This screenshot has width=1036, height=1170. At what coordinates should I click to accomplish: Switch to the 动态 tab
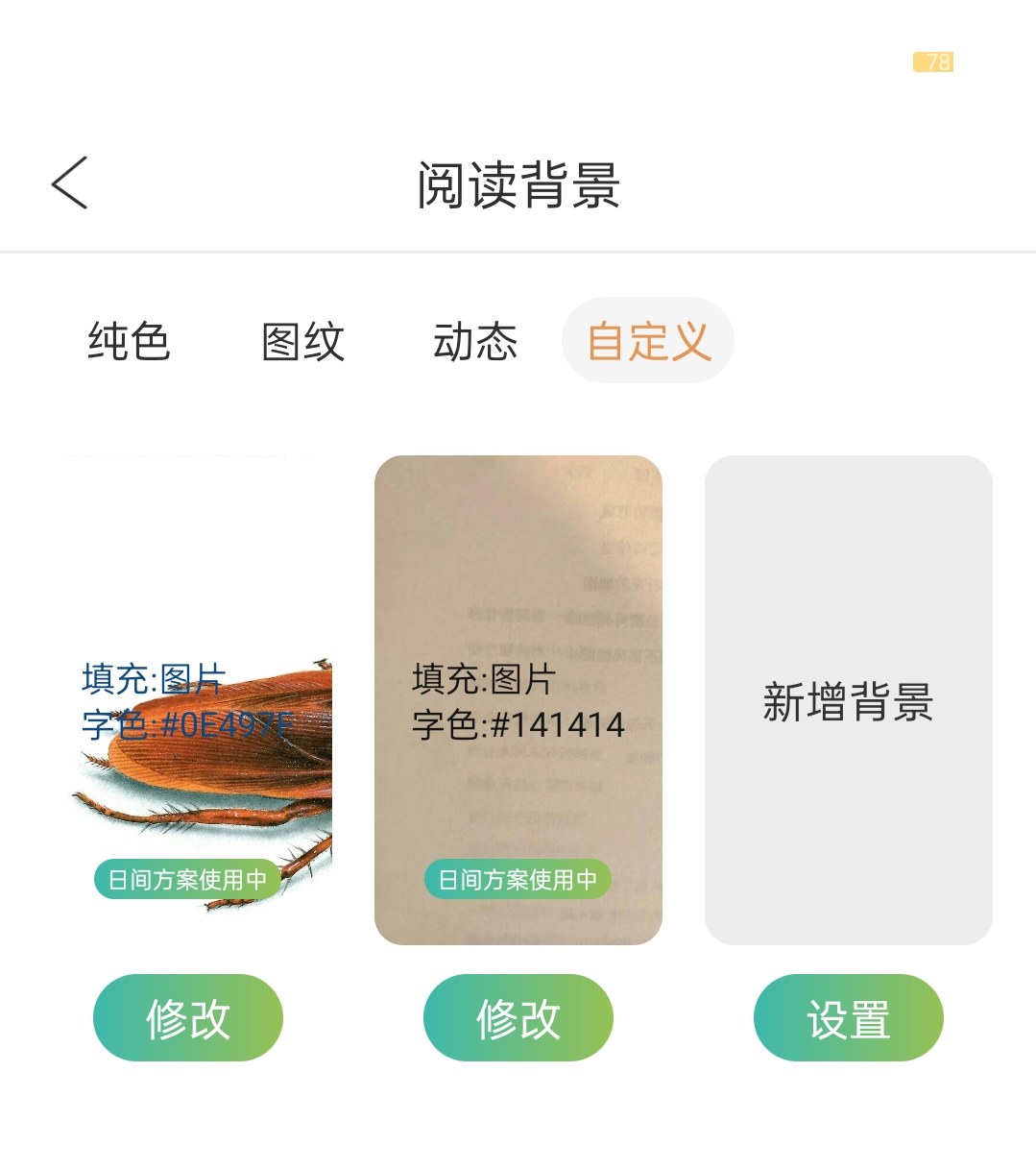coord(475,341)
